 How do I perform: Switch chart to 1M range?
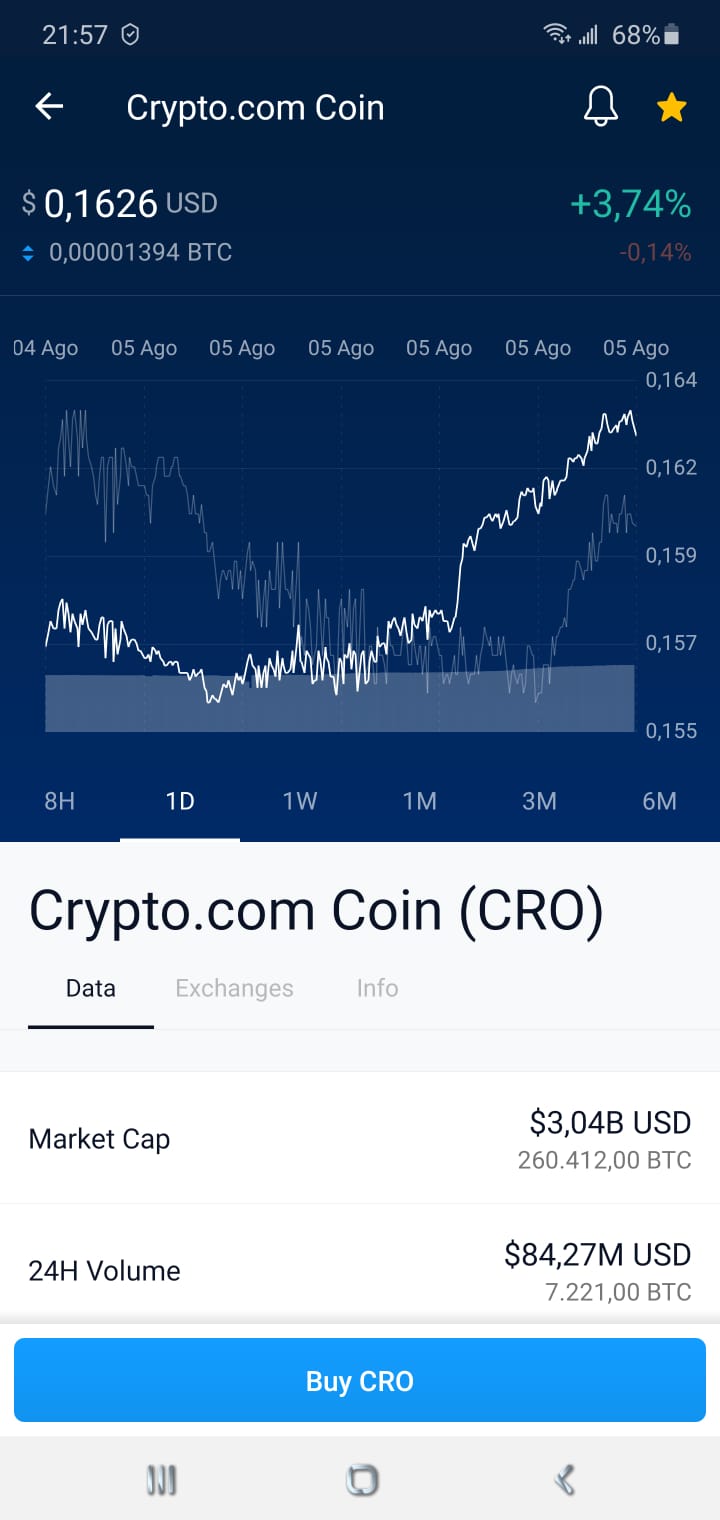click(420, 801)
